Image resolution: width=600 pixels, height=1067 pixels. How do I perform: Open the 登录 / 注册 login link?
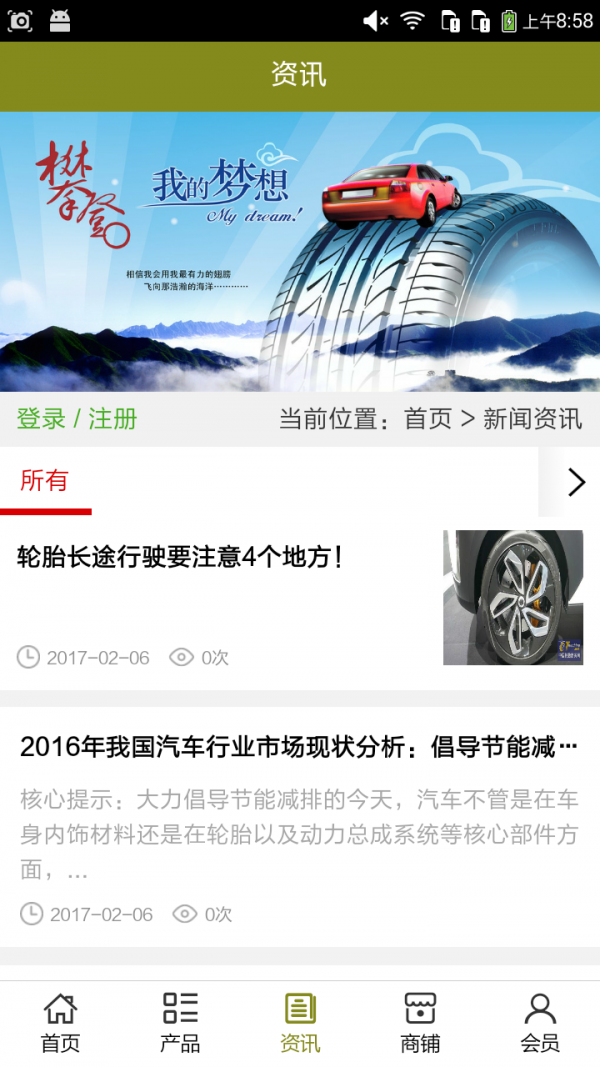pos(77,419)
